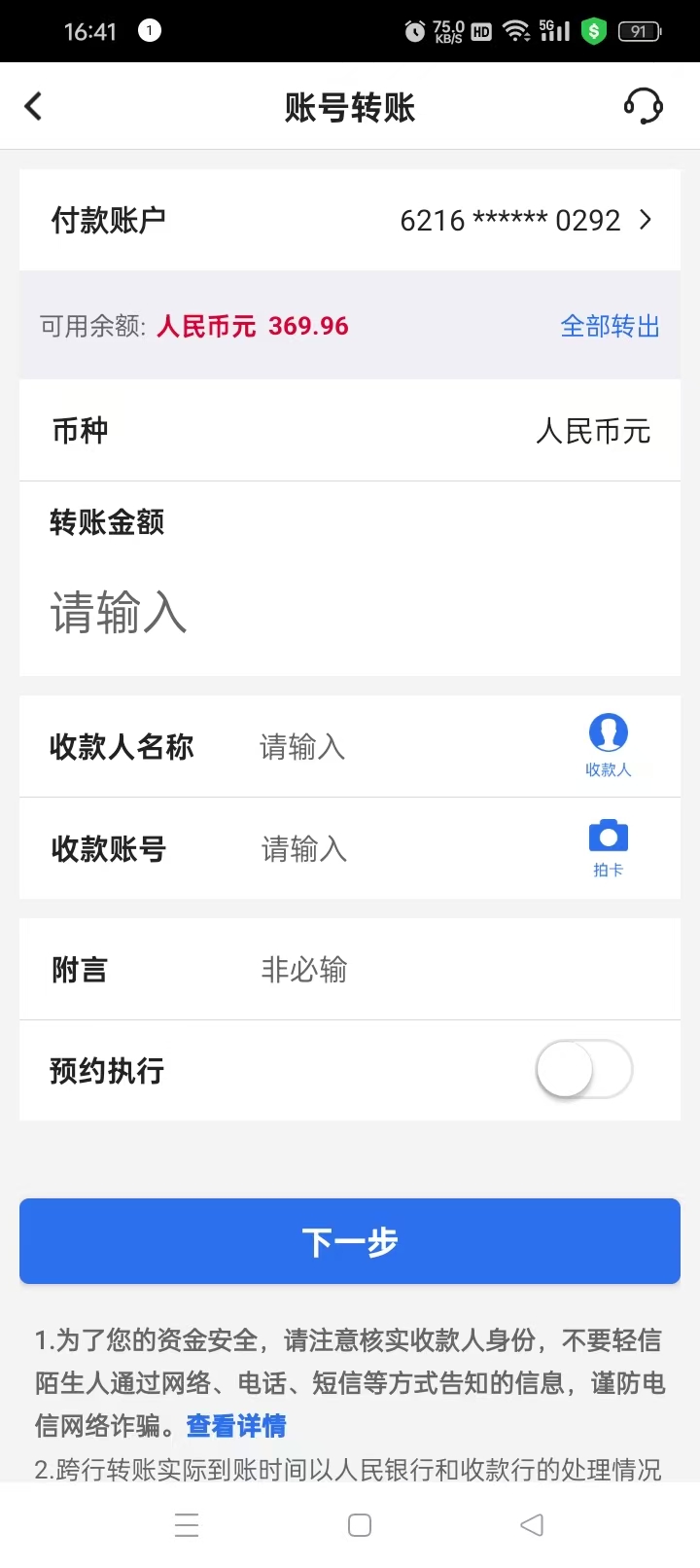Open the 查看详情 fraud warning link
This screenshot has height=1568, width=700.
[236, 1426]
